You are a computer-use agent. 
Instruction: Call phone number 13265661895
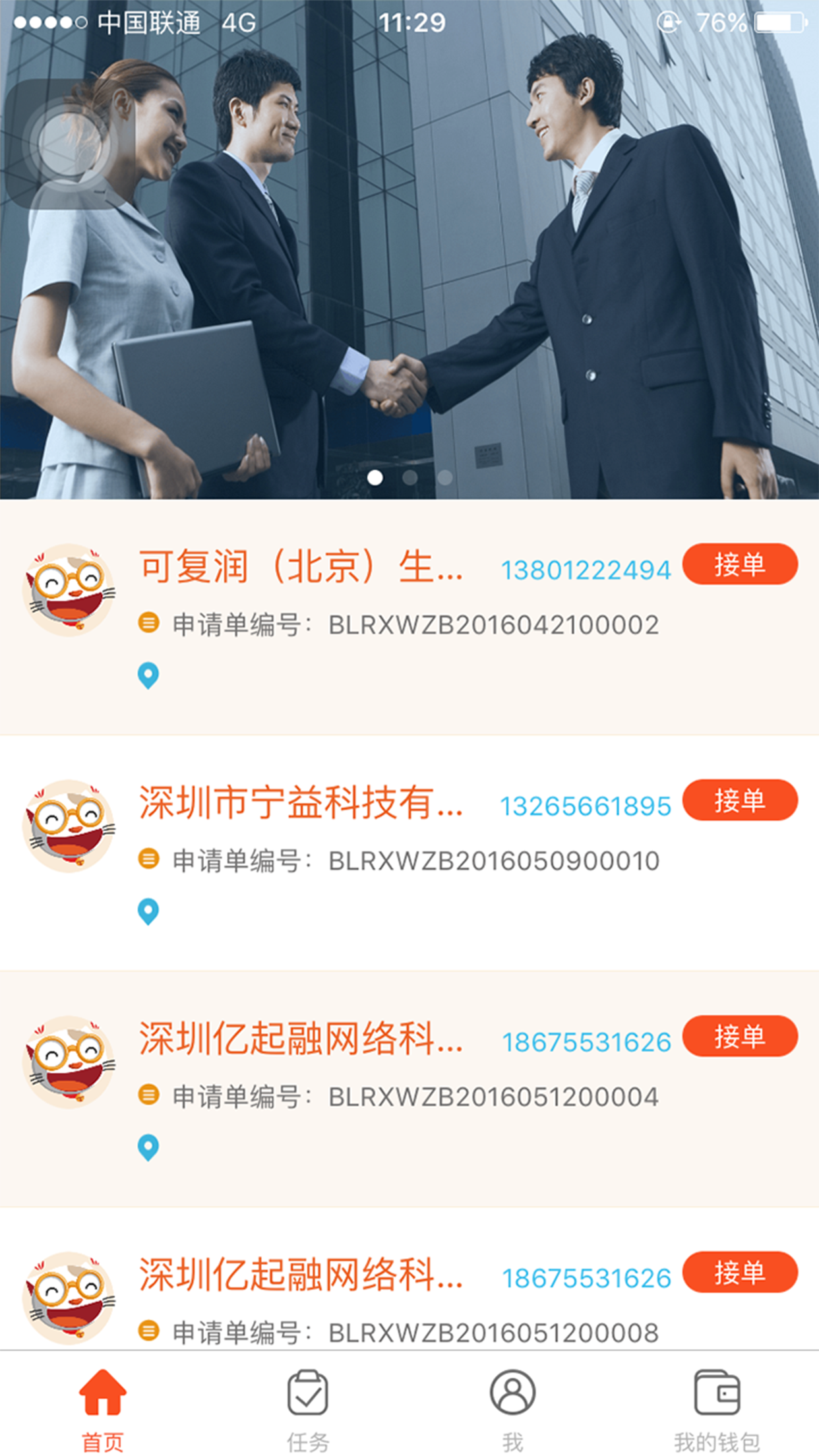tap(586, 806)
